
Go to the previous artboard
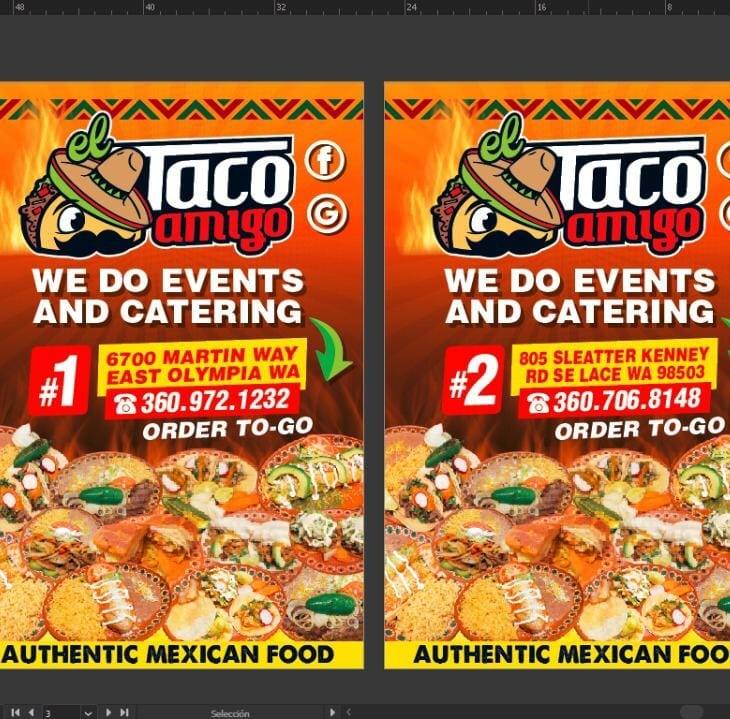click(x=31, y=713)
